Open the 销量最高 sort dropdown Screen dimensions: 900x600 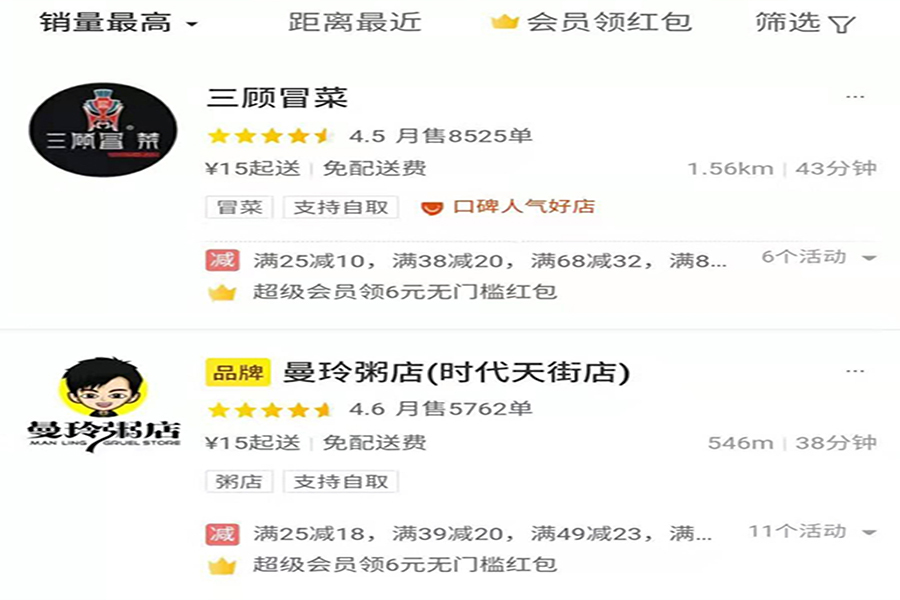point(118,22)
